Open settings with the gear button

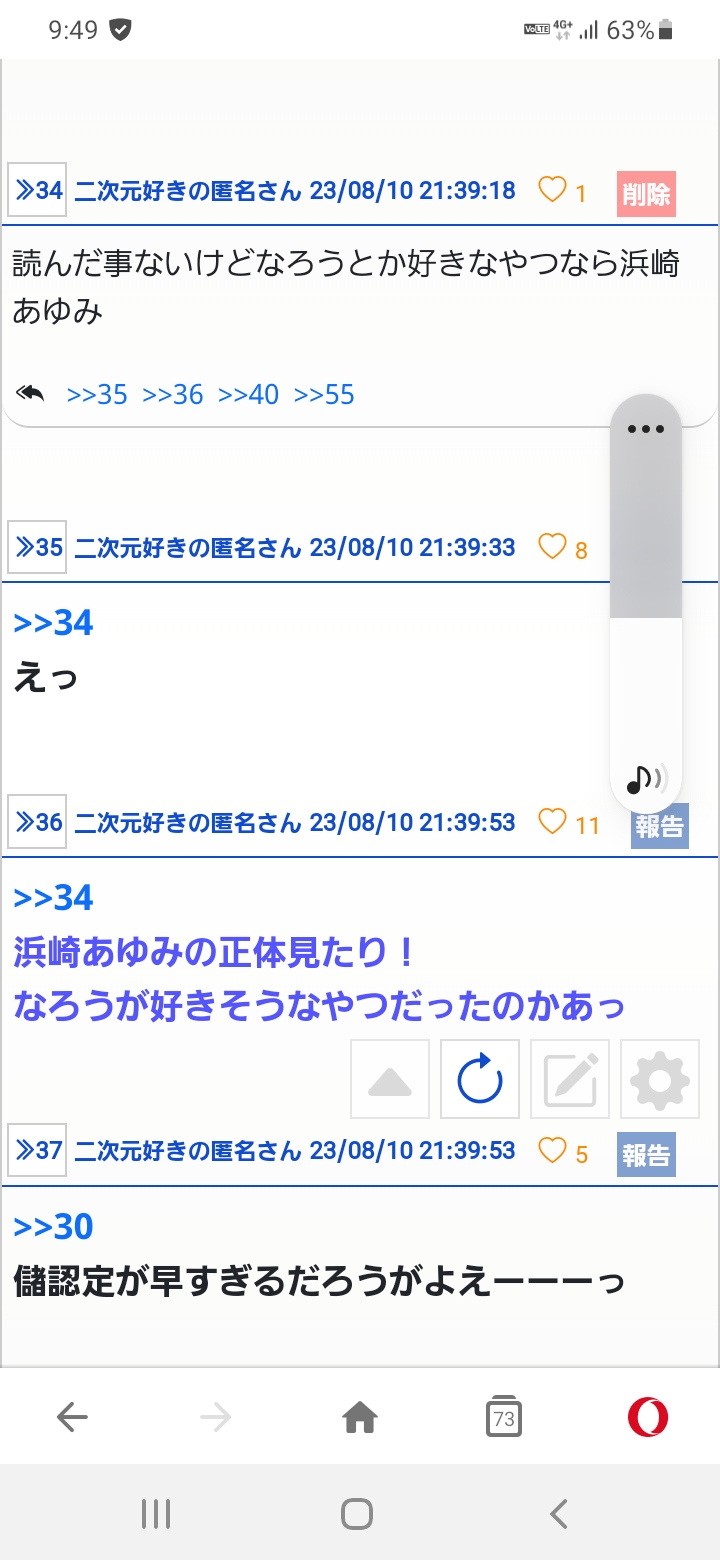click(x=660, y=1079)
